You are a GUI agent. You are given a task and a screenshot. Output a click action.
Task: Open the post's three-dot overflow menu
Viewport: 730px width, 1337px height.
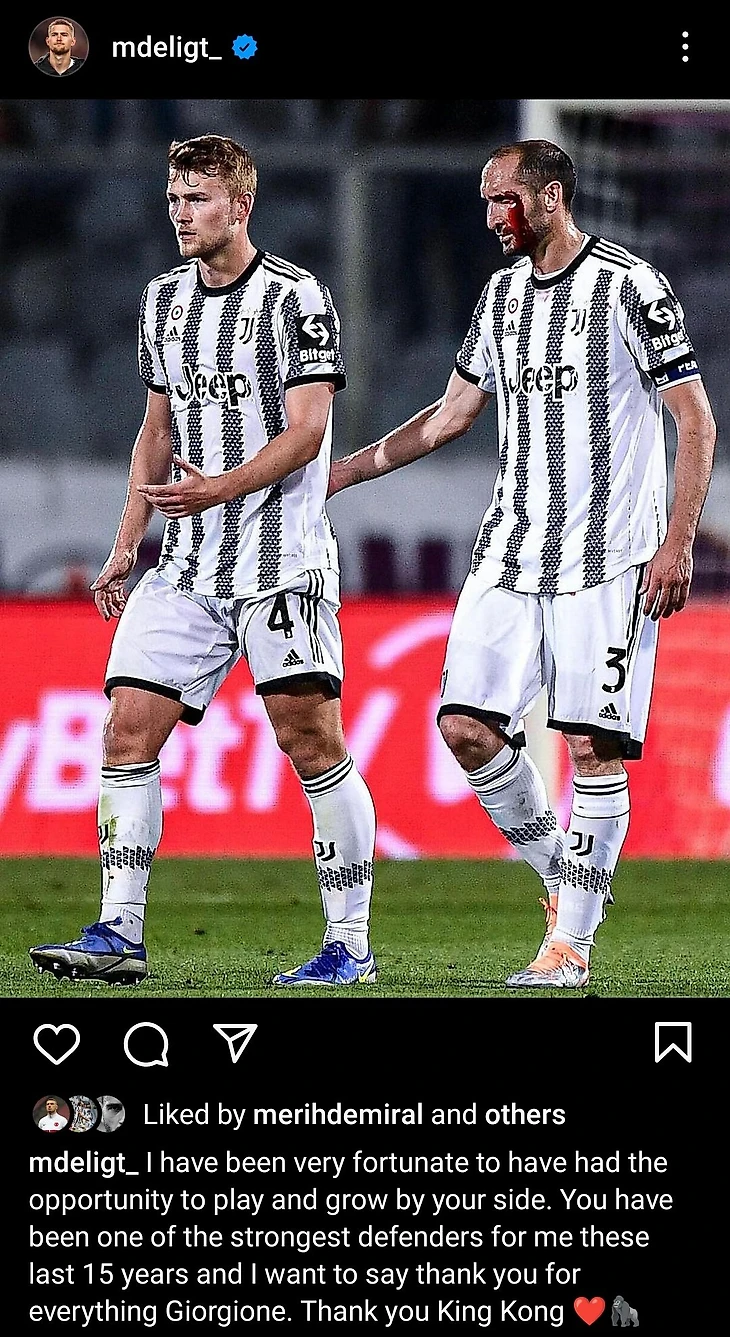click(x=685, y=47)
